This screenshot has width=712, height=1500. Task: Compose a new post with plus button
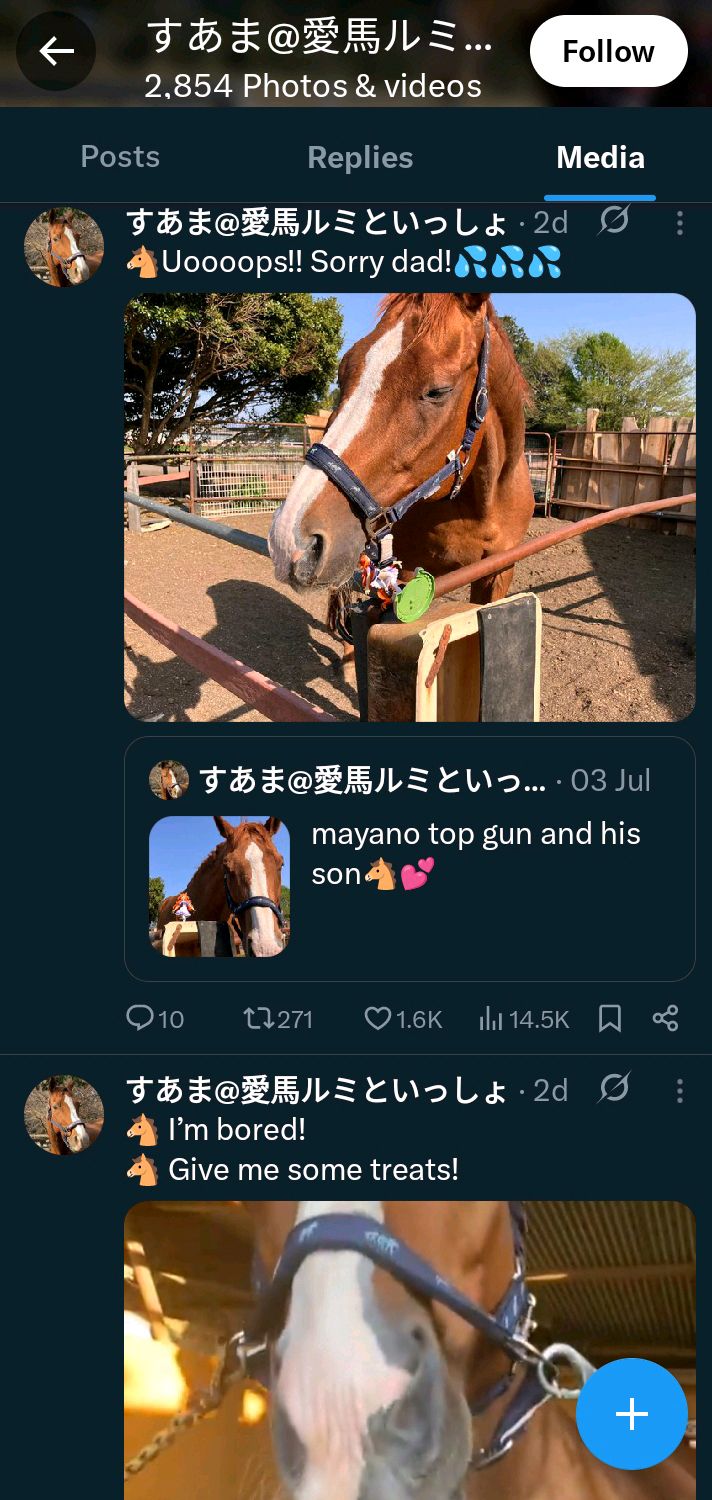click(x=632, y=1414)
